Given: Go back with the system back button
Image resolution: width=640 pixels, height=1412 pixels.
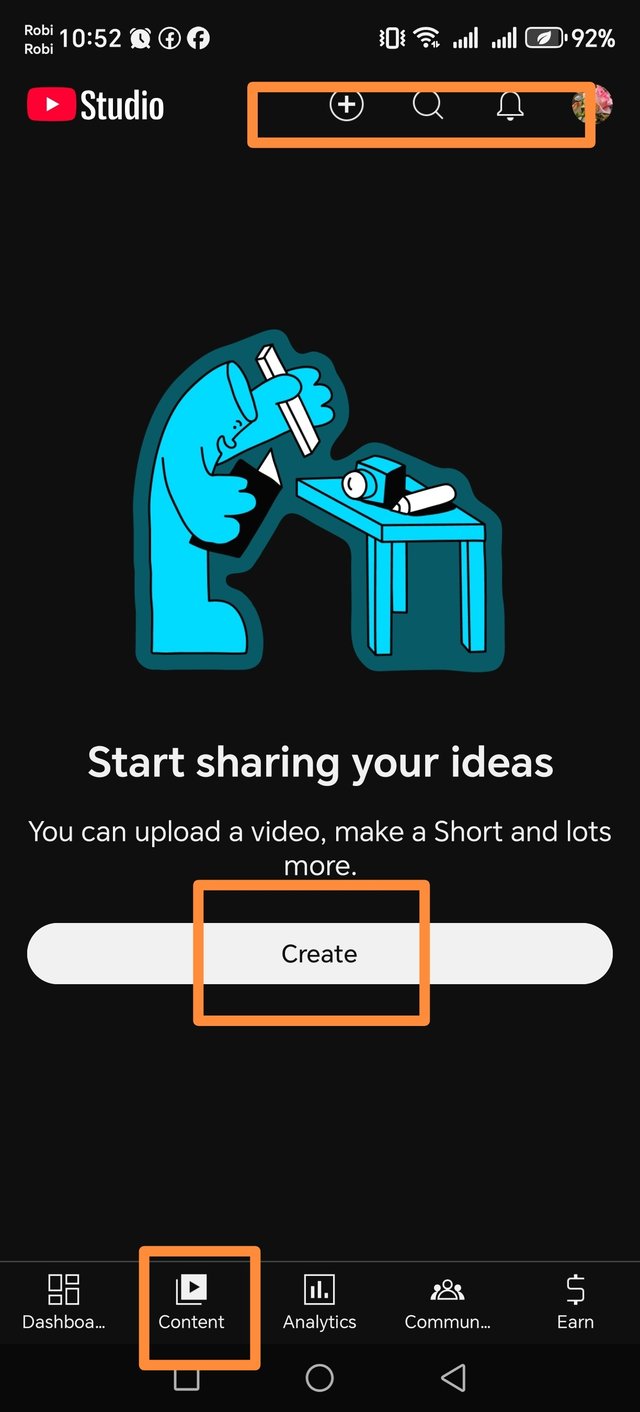Looking at the screenshot, I should [x=454, y=1379].
